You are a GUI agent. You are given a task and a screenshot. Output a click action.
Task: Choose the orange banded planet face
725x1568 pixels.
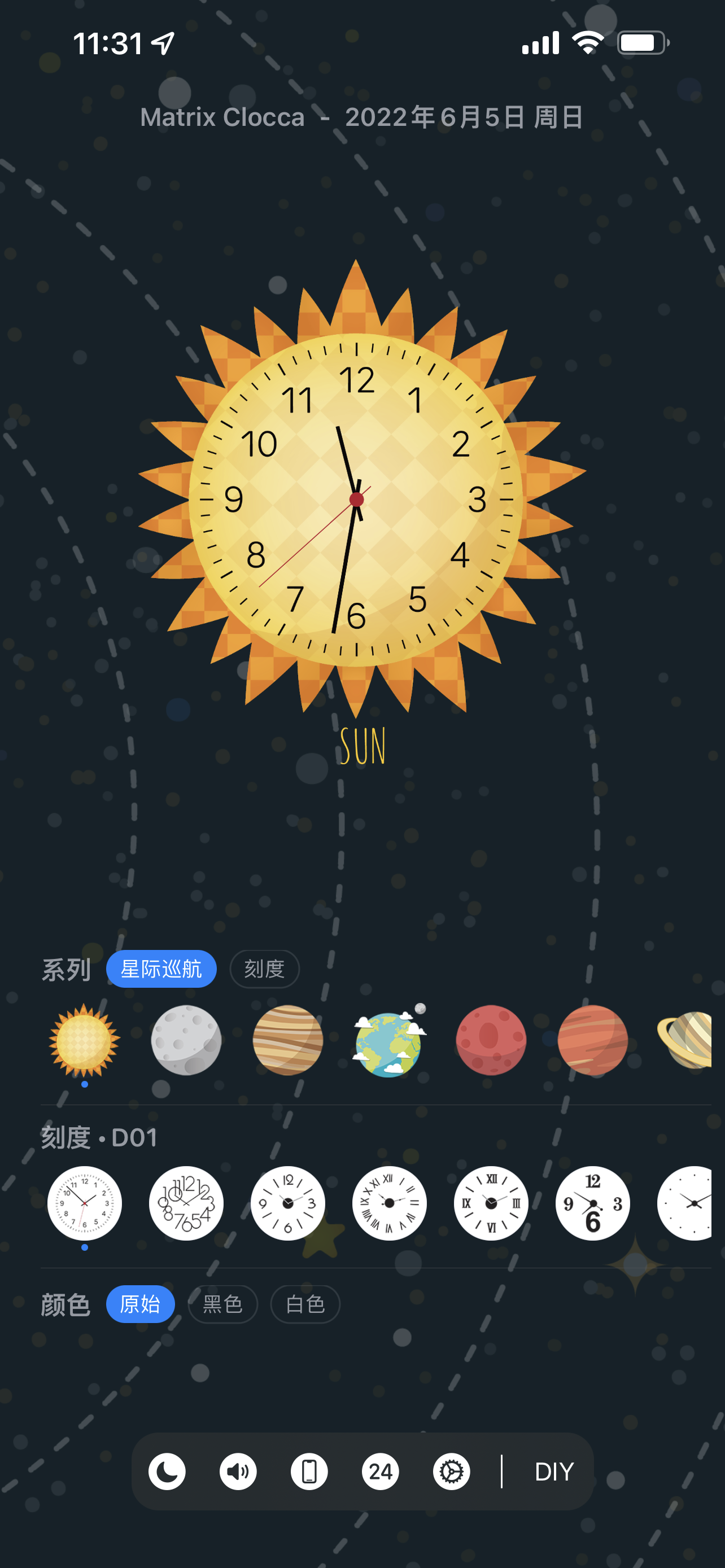click(593, 1040)
